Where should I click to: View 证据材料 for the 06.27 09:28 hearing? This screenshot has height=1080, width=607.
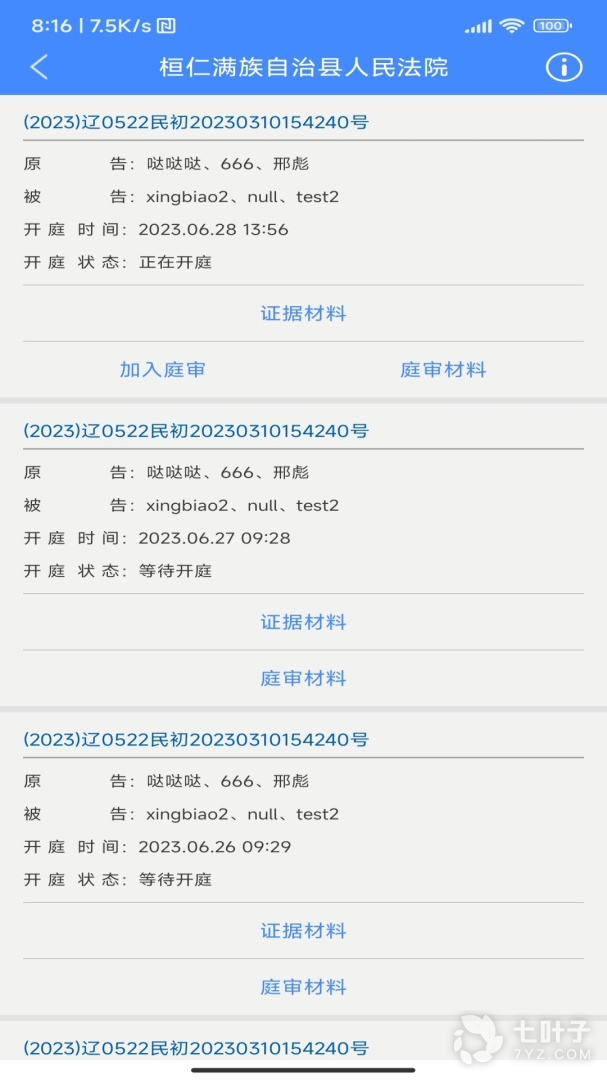point(303,622)
